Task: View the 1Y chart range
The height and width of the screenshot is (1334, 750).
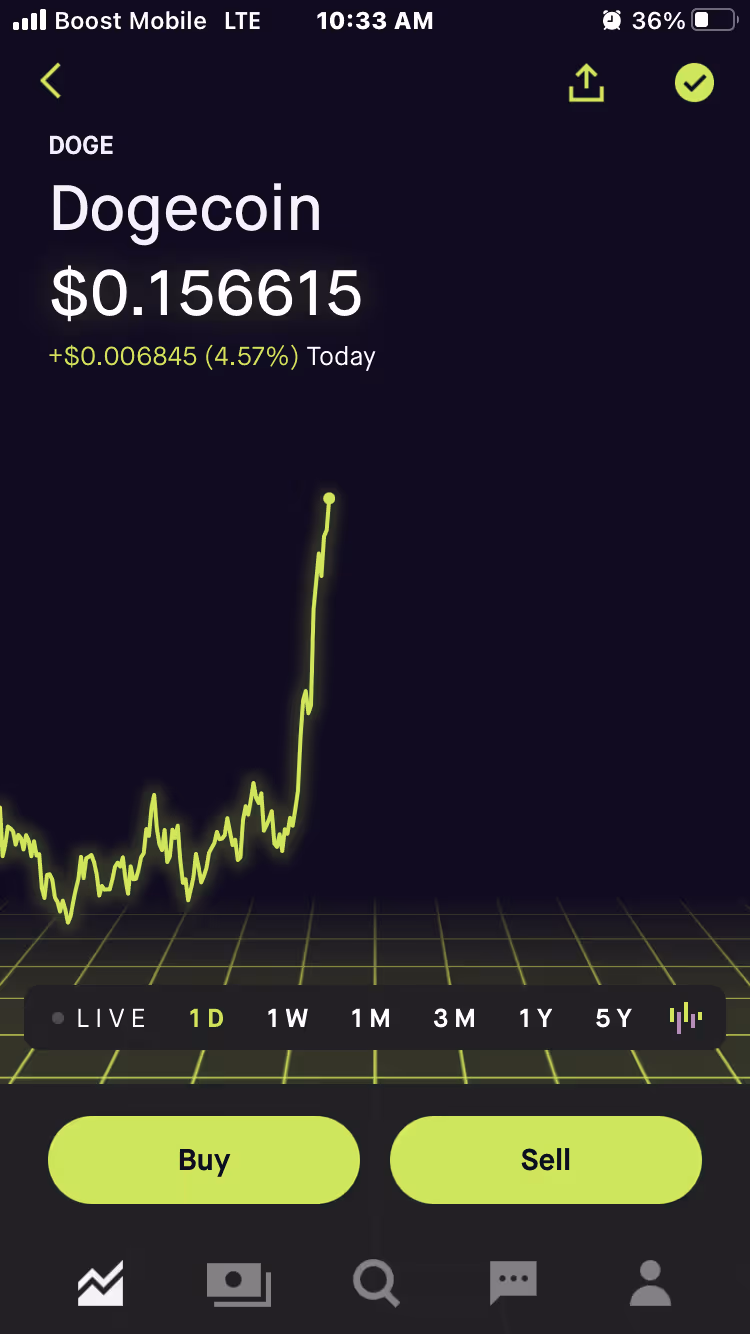Action: [x=536, y=1018]
